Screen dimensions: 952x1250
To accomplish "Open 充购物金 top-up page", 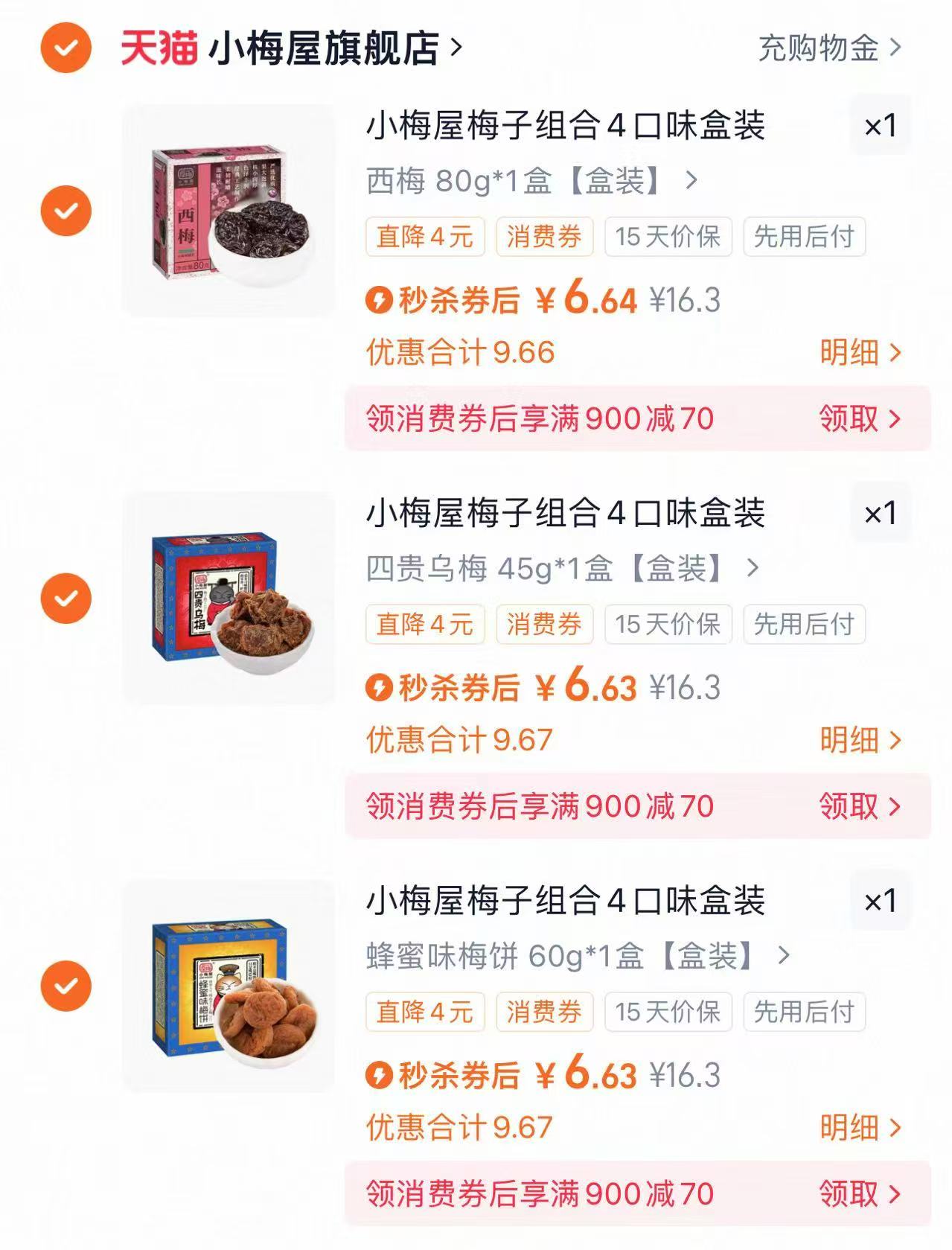I will pos(819,46).
